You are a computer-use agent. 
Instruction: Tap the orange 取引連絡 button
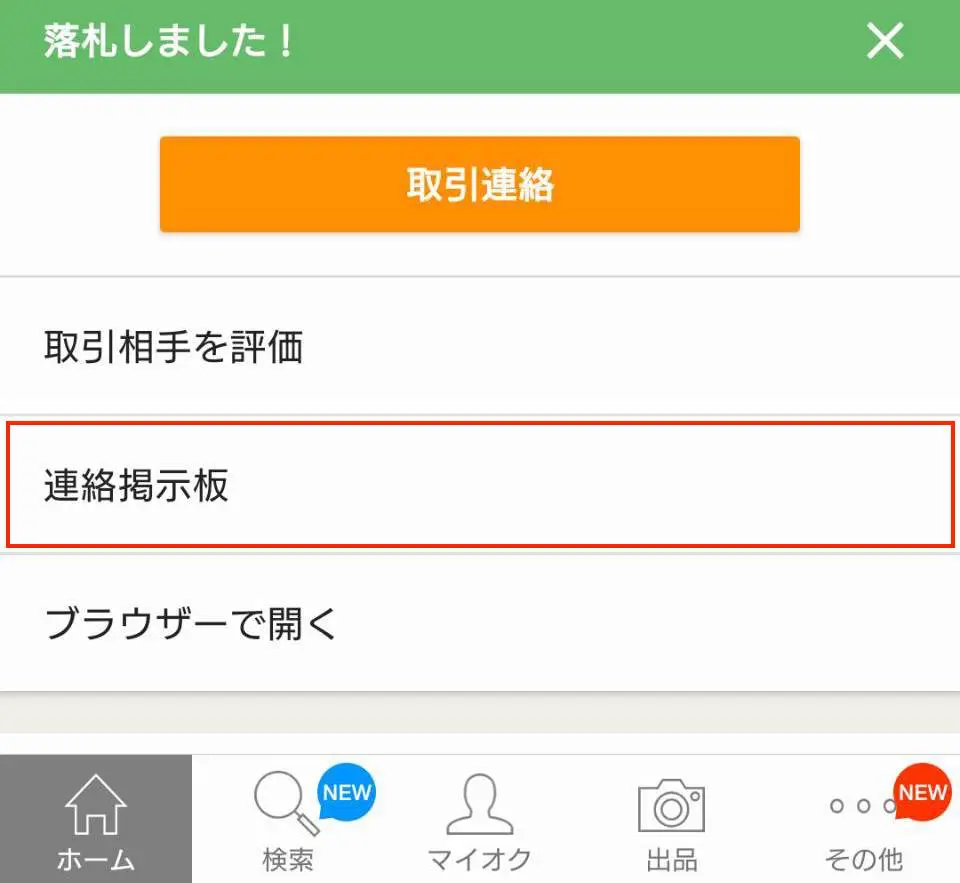click(480, 185)
